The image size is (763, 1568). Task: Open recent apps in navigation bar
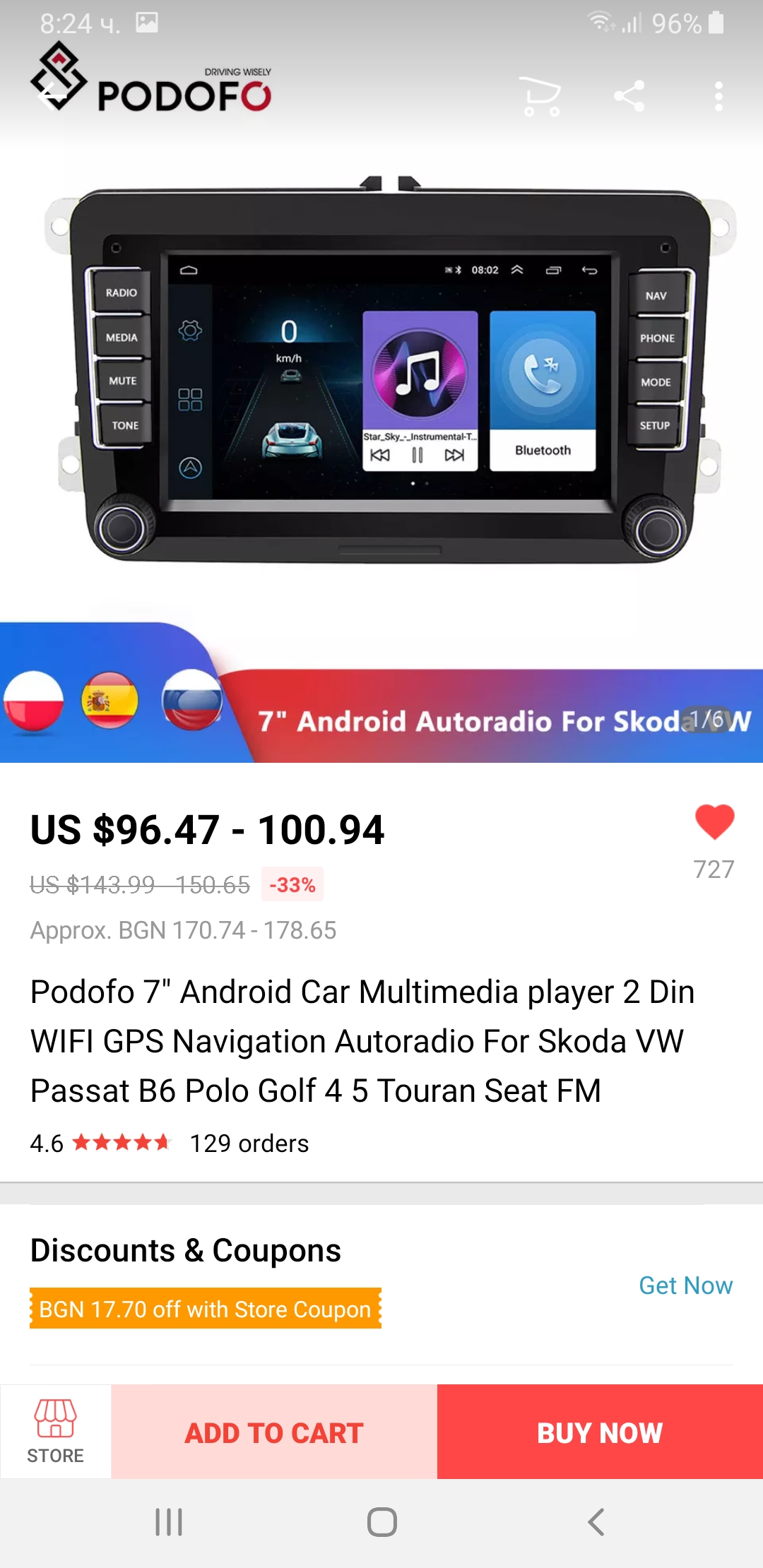(169, 1522)
